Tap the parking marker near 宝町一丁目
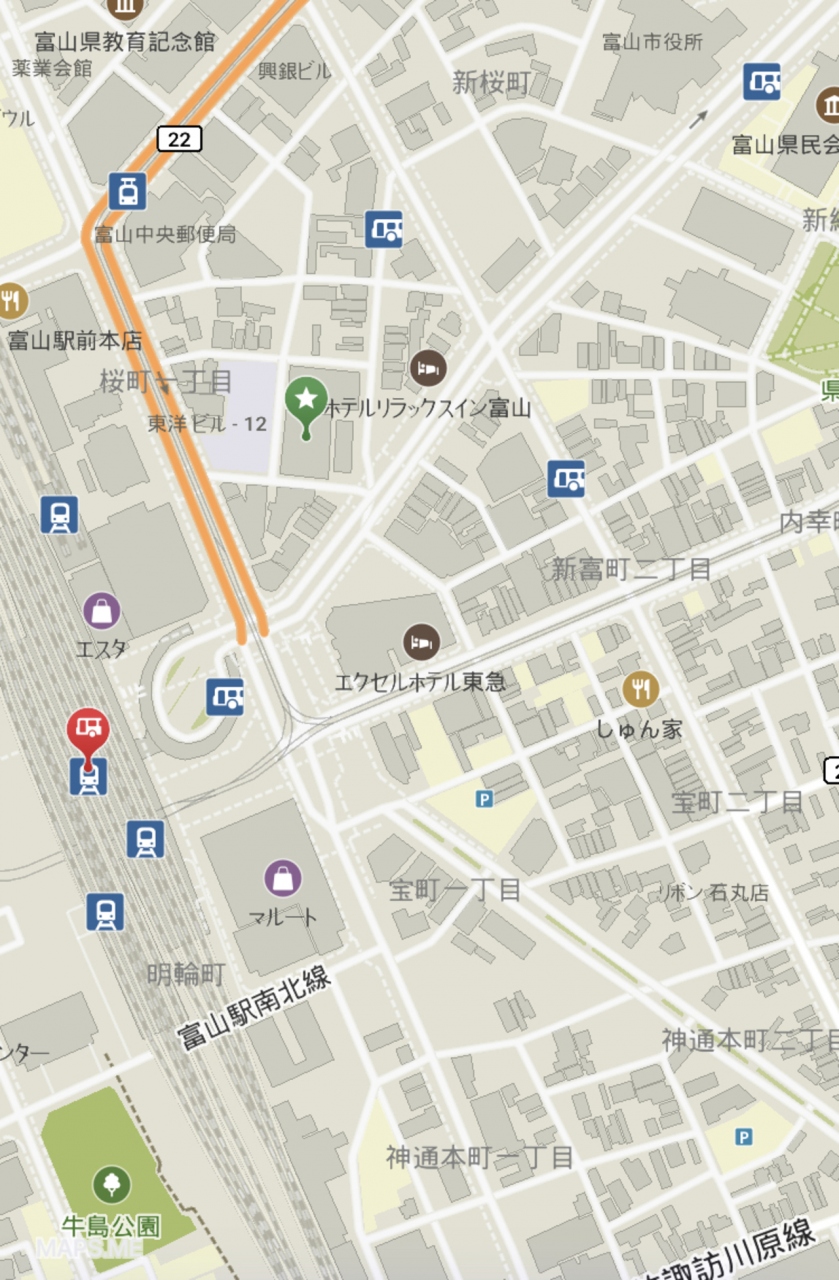Image resolution: width=839 pixels, height=1280 pixels. point(485,798)
